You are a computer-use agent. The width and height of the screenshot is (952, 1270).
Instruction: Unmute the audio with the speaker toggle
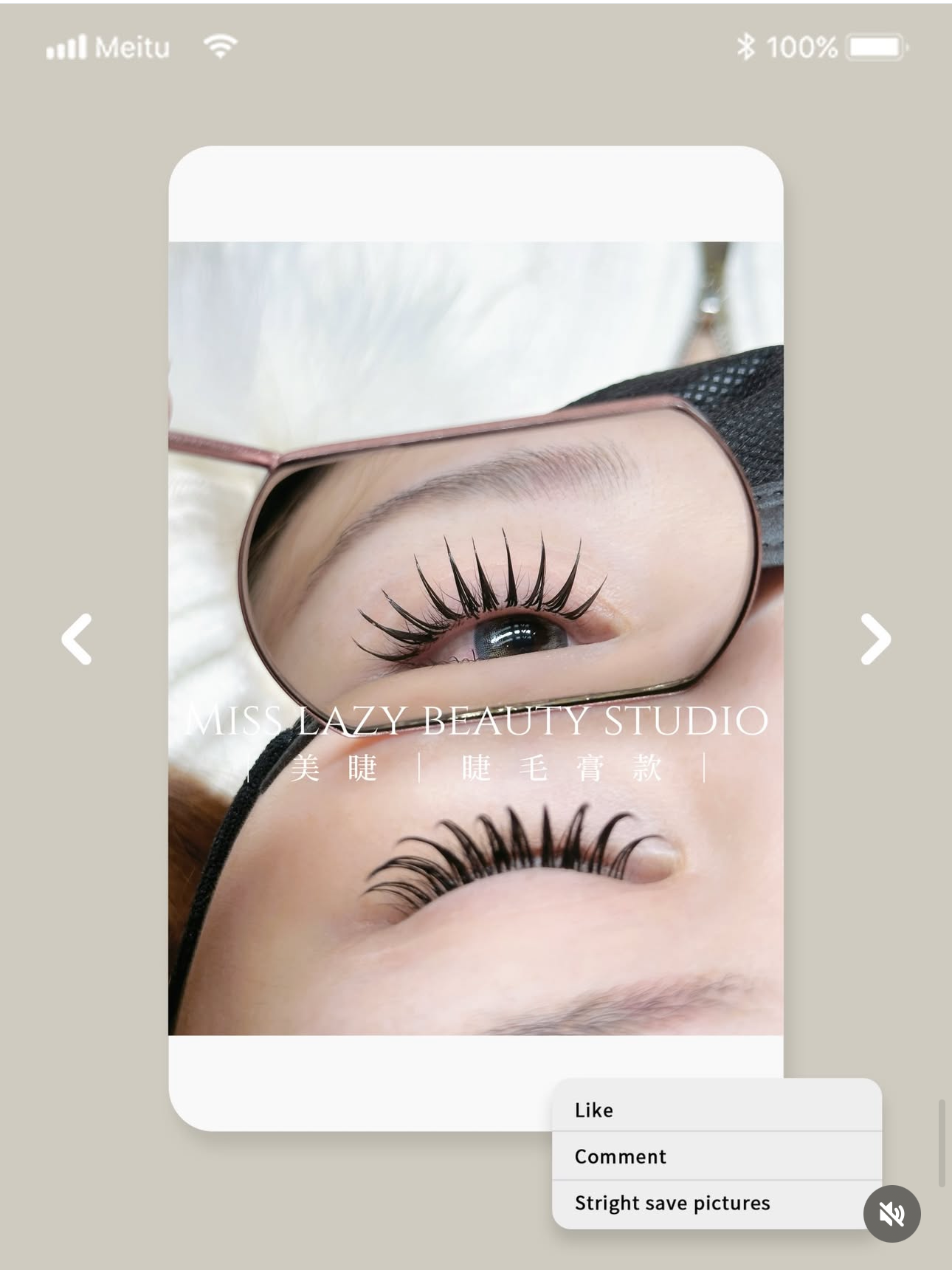[x=891, y=1215]
